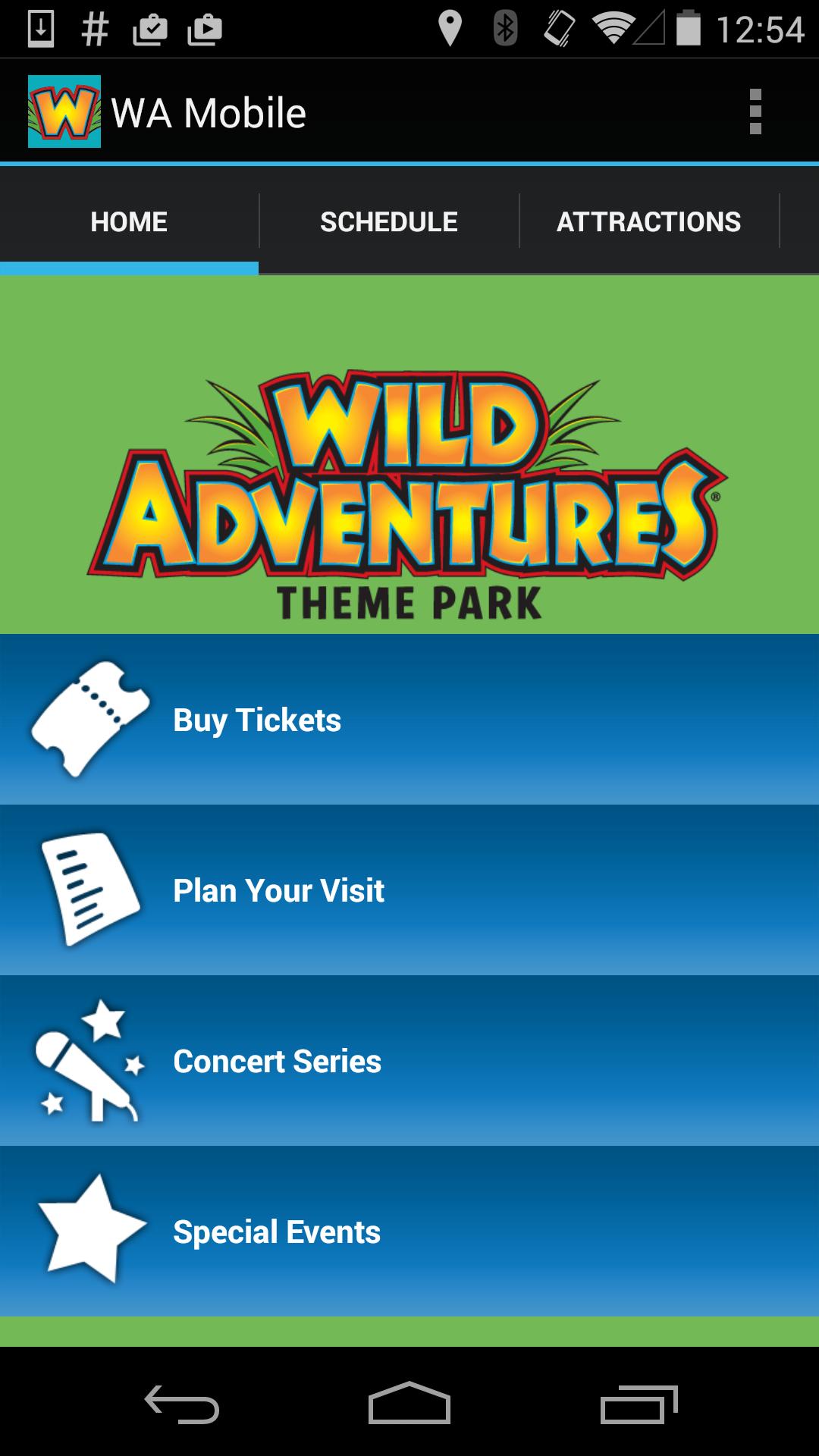The width and height of the screenshot is (819, 1456).
Task: Open the ATTRACTIONS tab
Action: (649, 221)
